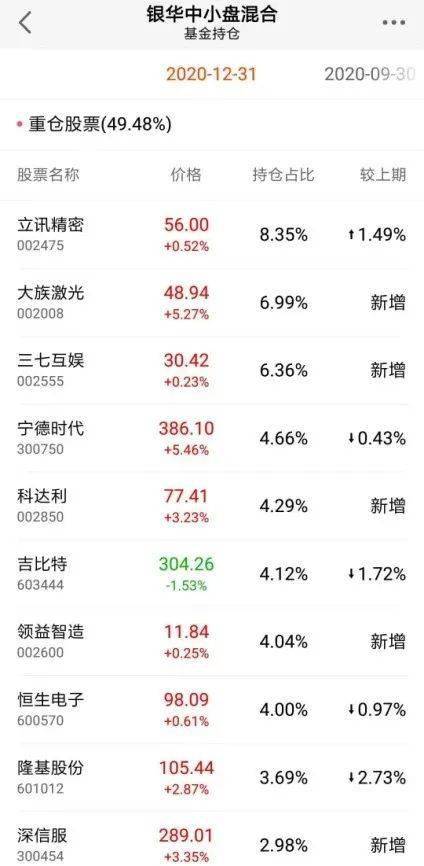Open the 吉比特 stock row
Image resolution: width=424 pixels, height=866 pixels.
tap(212, 574)
